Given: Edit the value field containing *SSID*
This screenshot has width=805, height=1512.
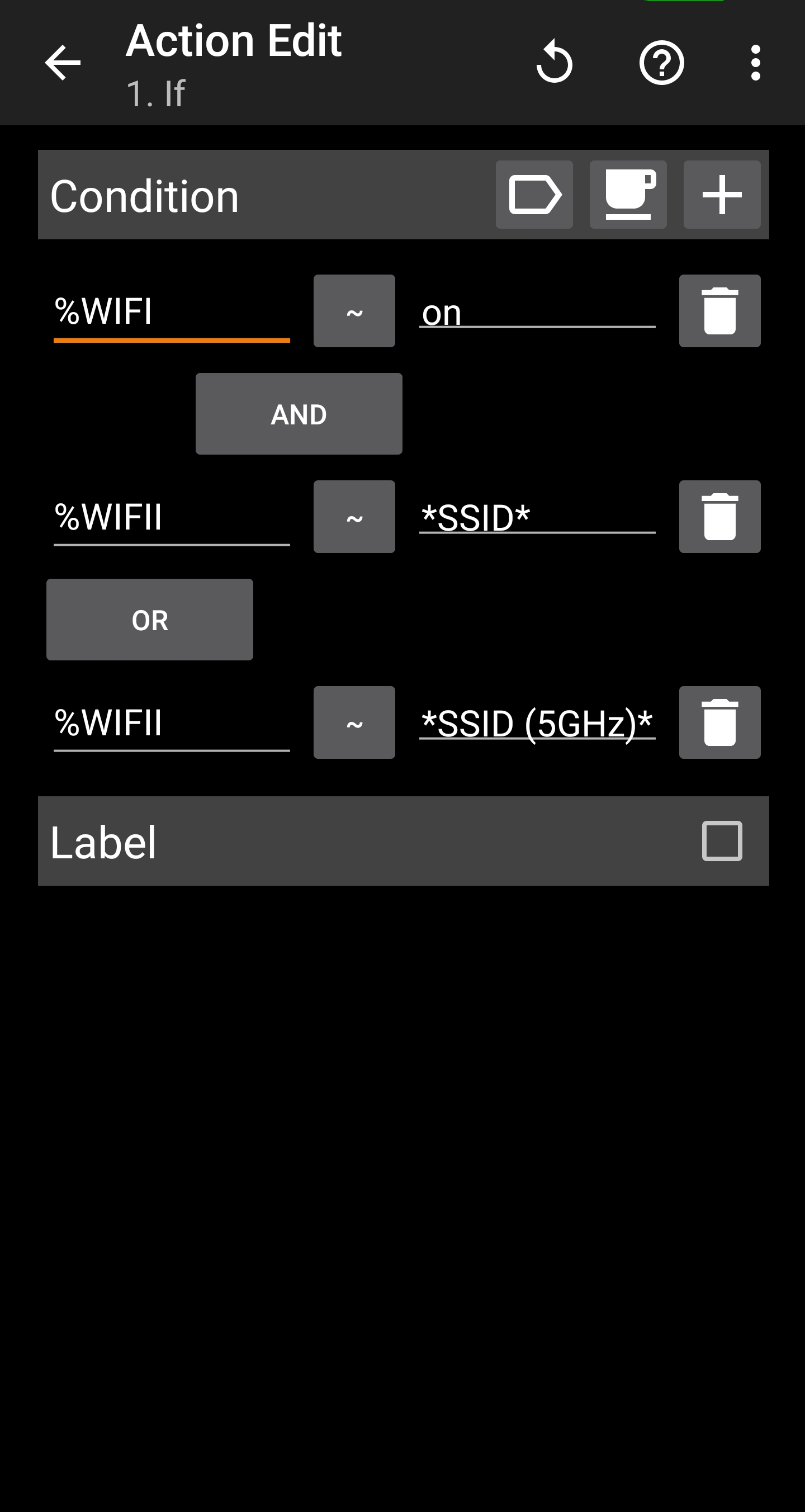Looking at the screenshot, I should pos(537,517).
